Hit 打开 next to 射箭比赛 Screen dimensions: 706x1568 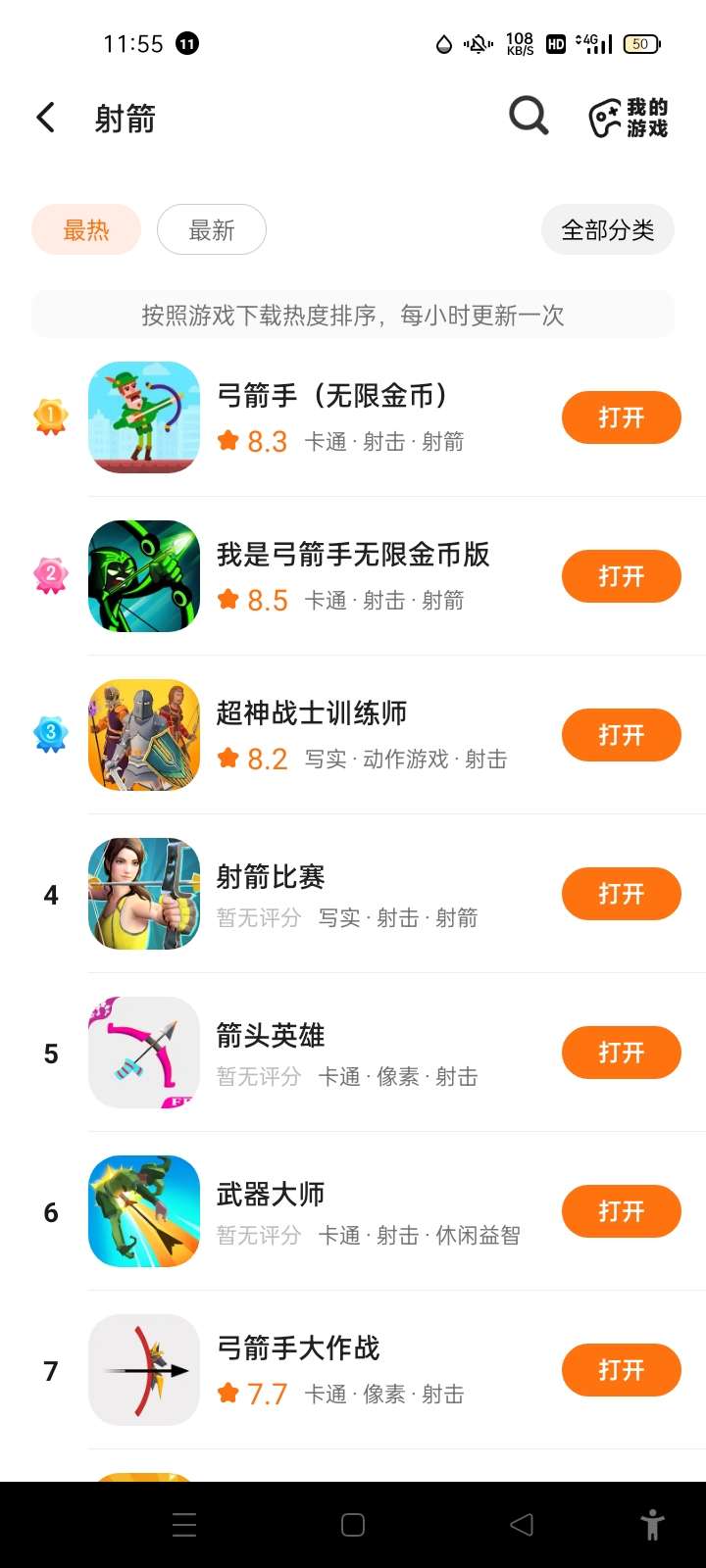(x=621, y=895)
